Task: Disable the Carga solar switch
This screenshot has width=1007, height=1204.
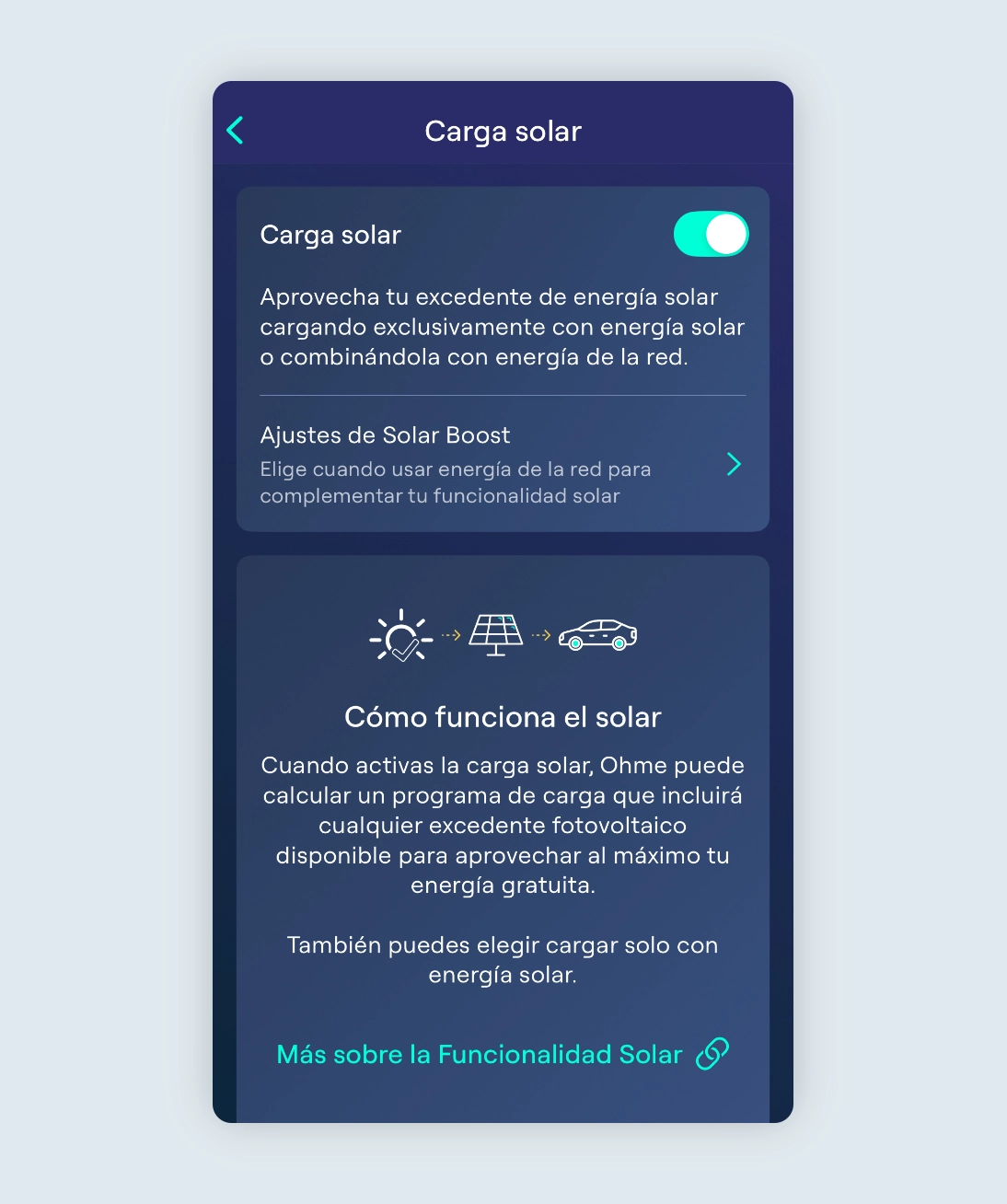Action: (711, 235)
